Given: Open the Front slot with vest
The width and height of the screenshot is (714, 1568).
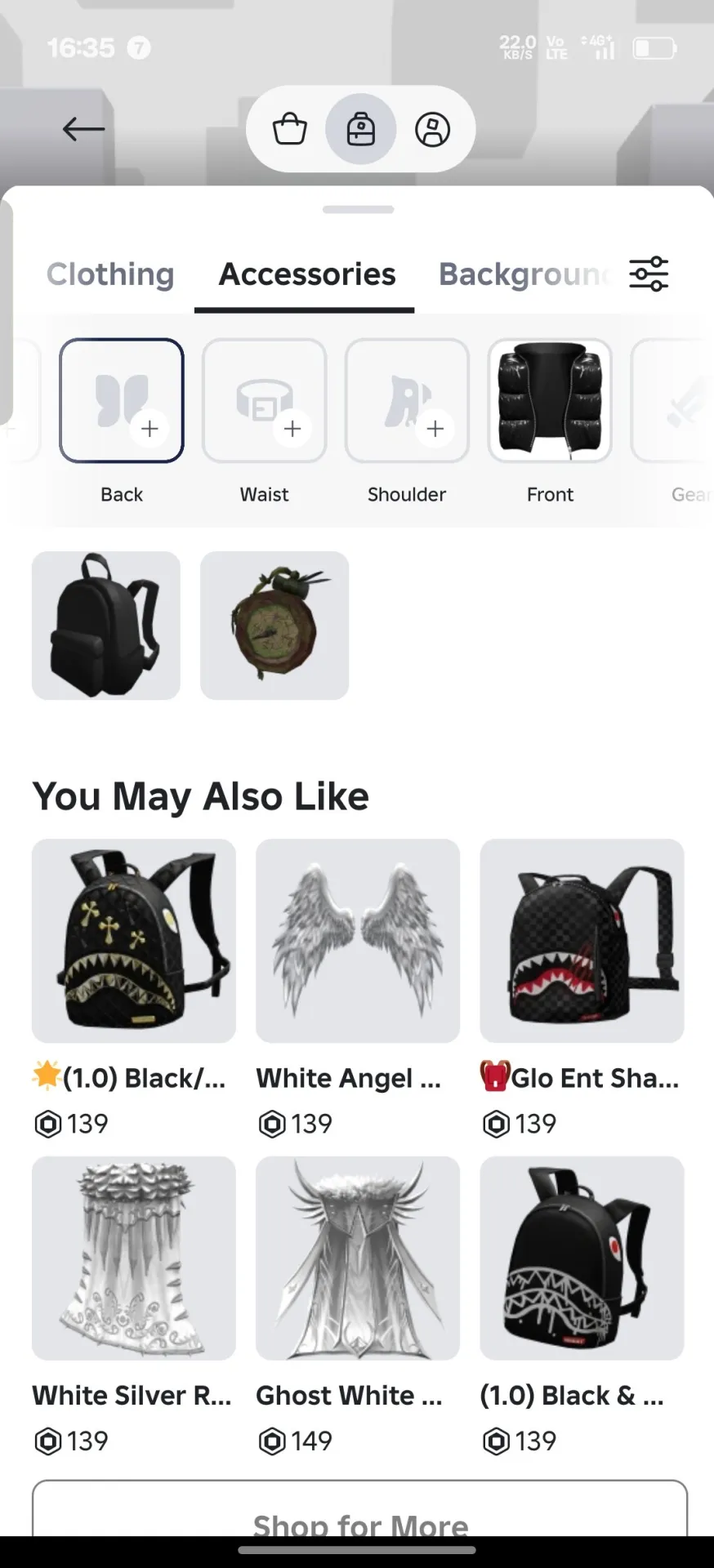Looking at the screenshot, I should (550, 400).
